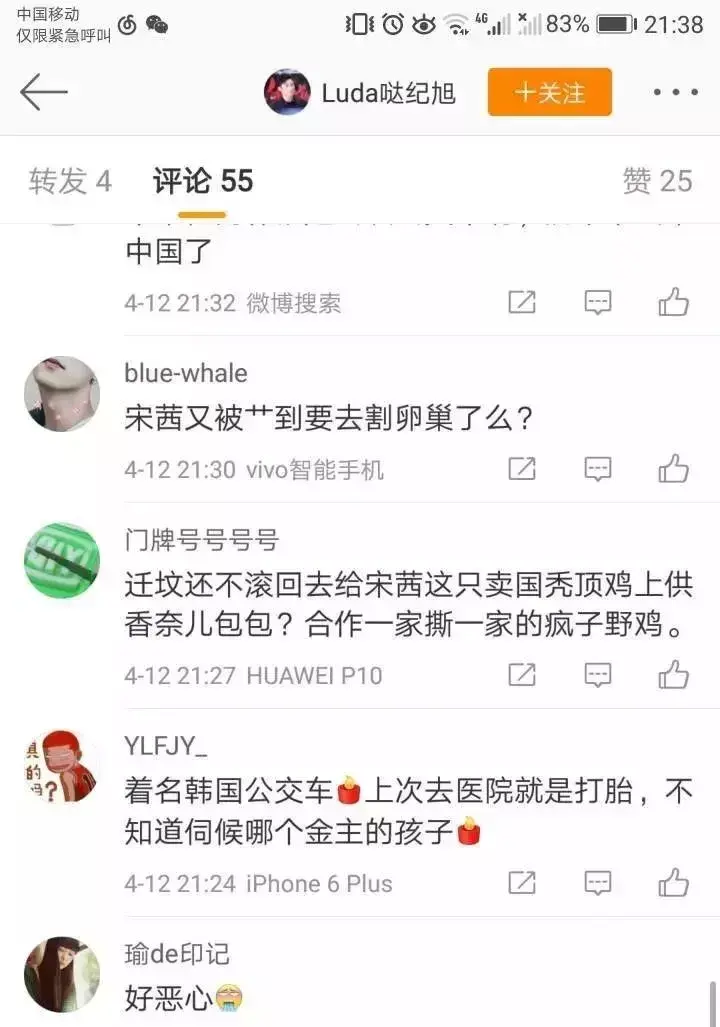The image size is (720, 1027).
Task: Follow Luda哒纪旭 with the 关注 button
Action: click(549, 93)
